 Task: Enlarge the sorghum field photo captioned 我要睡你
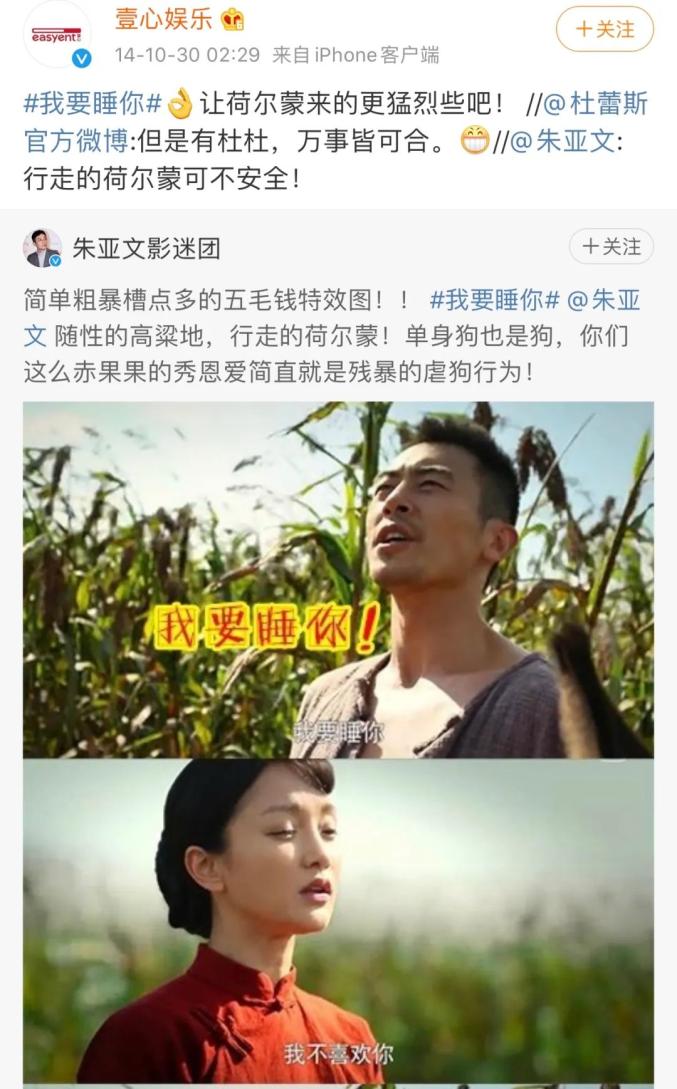338,579
